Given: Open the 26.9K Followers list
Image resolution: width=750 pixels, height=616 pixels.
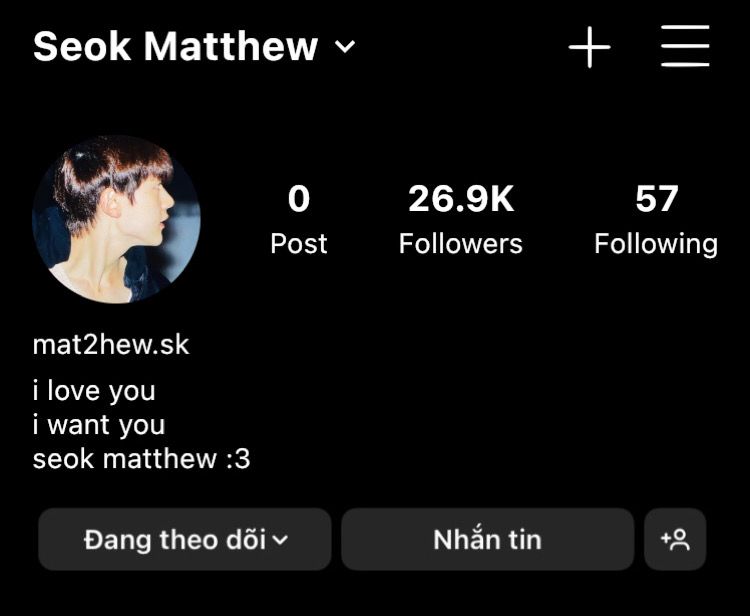Looking at the screenshot, I should point(461,219).
